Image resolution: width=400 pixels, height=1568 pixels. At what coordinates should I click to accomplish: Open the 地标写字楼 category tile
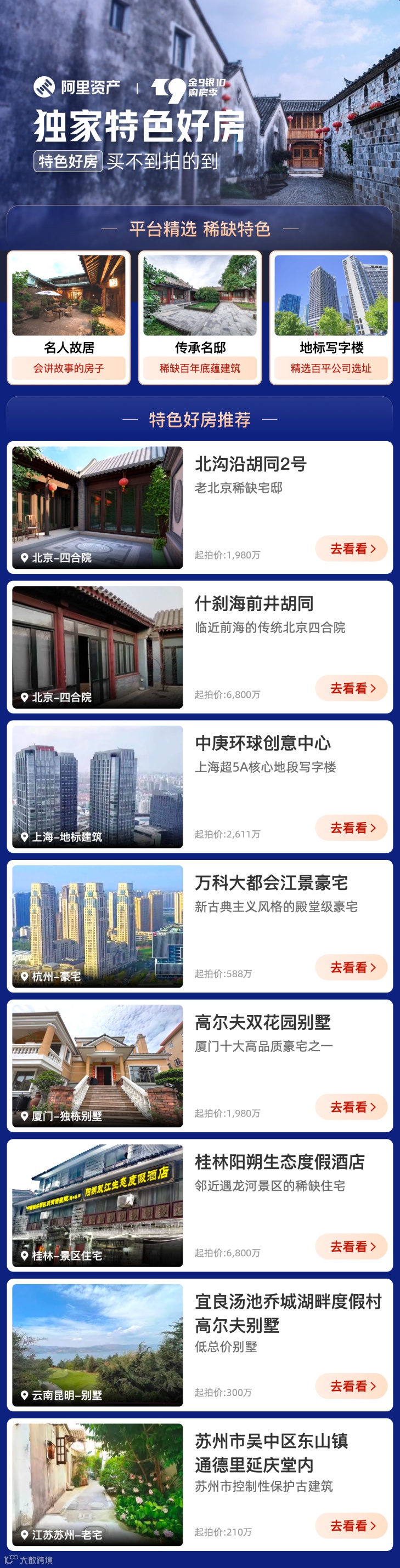coord(331,317)
